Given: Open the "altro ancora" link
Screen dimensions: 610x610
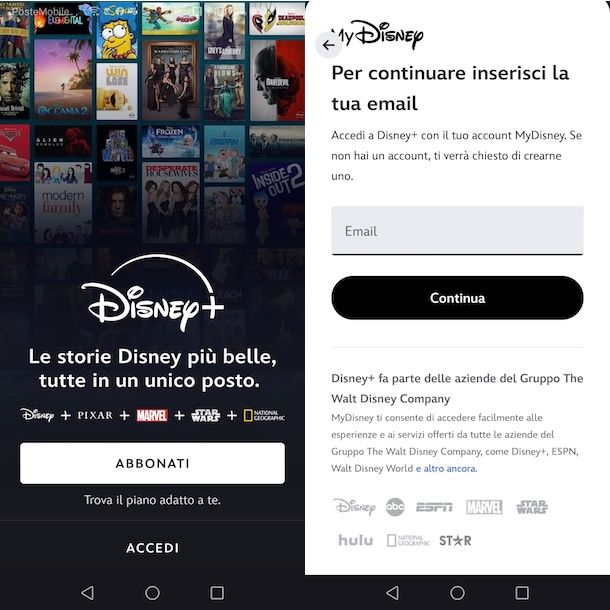Looking at the screenshot, I should coord(449,468).
